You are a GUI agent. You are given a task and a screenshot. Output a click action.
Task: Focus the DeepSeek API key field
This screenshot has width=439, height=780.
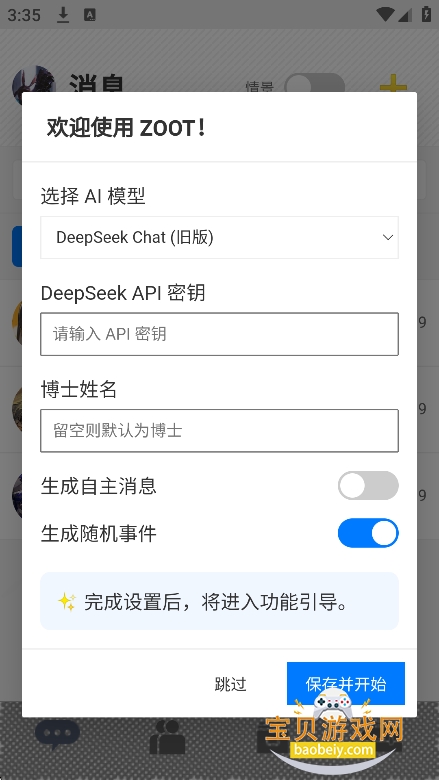tap(219, 334)
